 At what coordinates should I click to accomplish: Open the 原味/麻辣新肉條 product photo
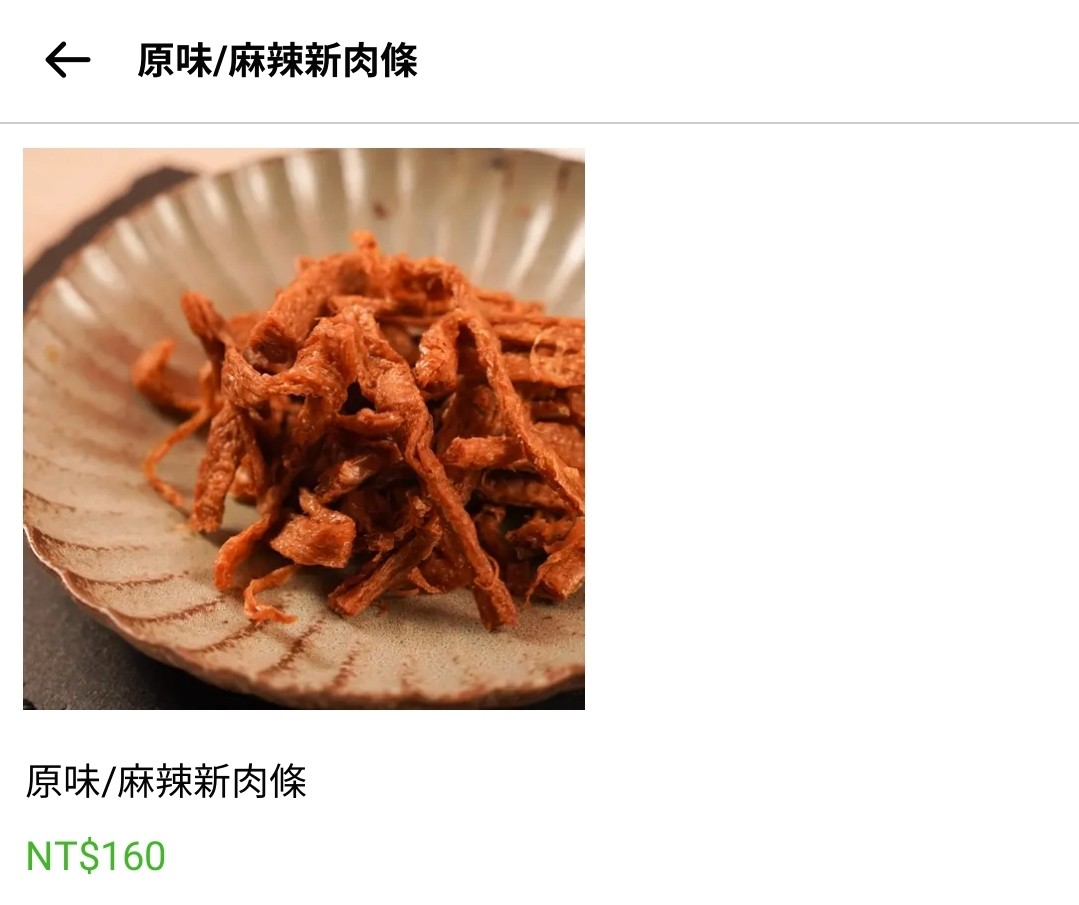point(304,429)
